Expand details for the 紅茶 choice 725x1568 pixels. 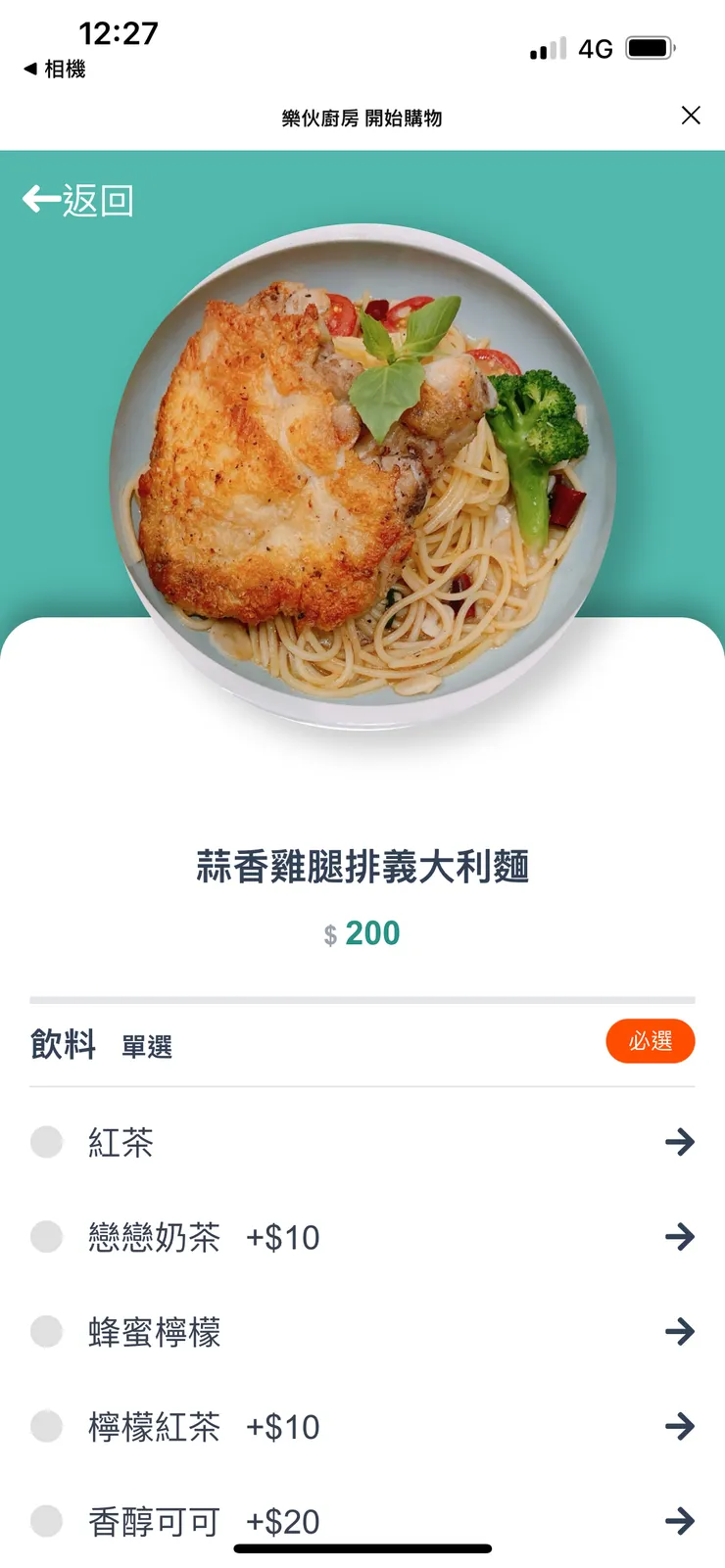[680, 1142]
